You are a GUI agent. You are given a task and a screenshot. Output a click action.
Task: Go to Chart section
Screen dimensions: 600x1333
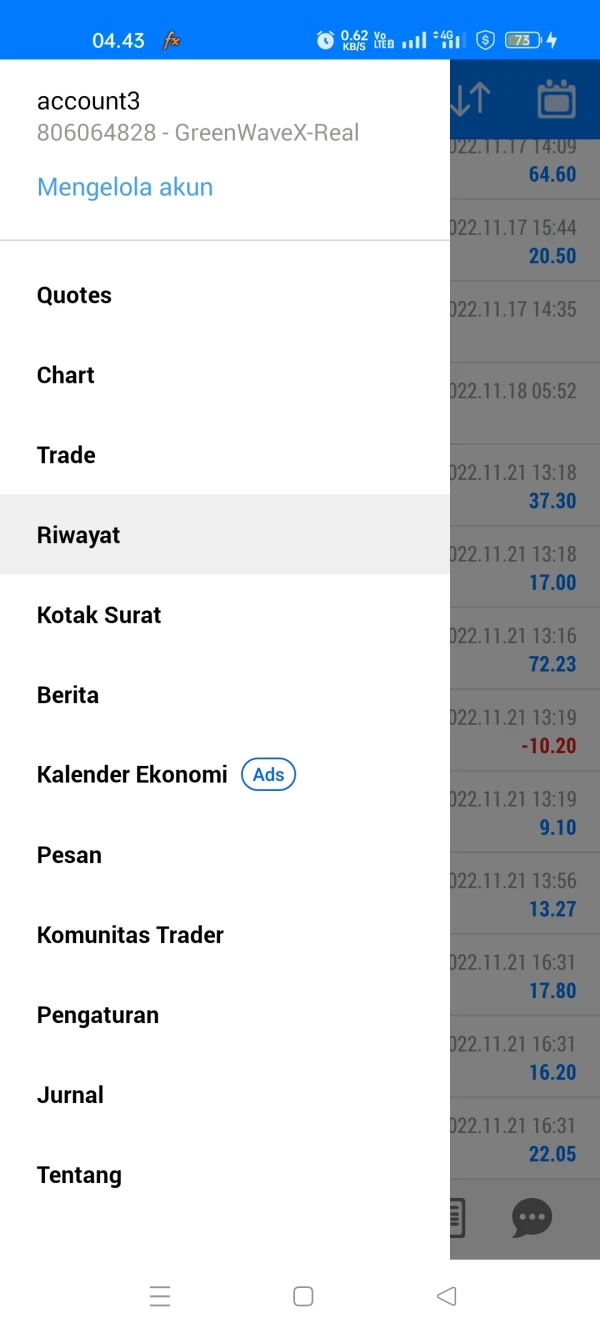click(x=66, y=375)
